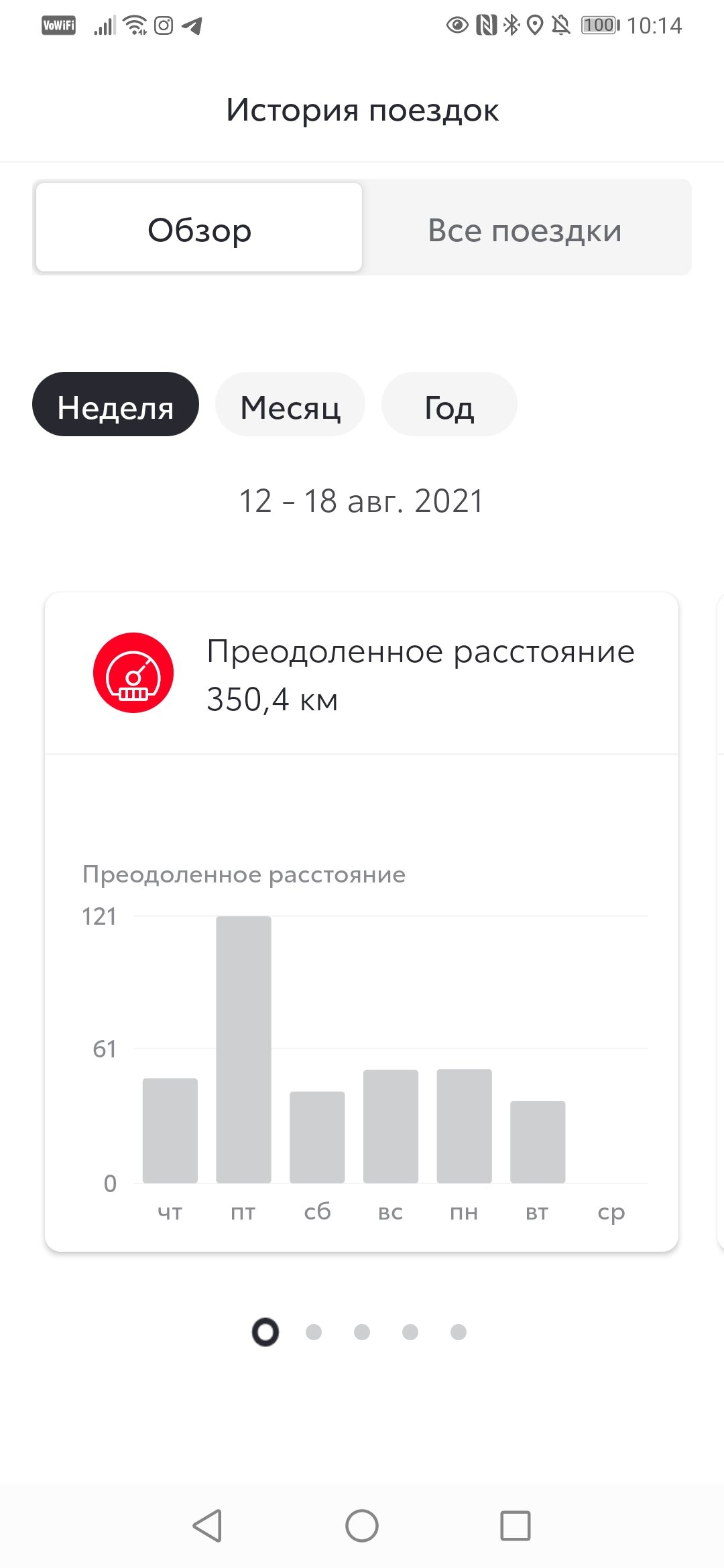The image size is (724, 1568).
Task: Tap the Неделя period chip
Action: [115, 405]
